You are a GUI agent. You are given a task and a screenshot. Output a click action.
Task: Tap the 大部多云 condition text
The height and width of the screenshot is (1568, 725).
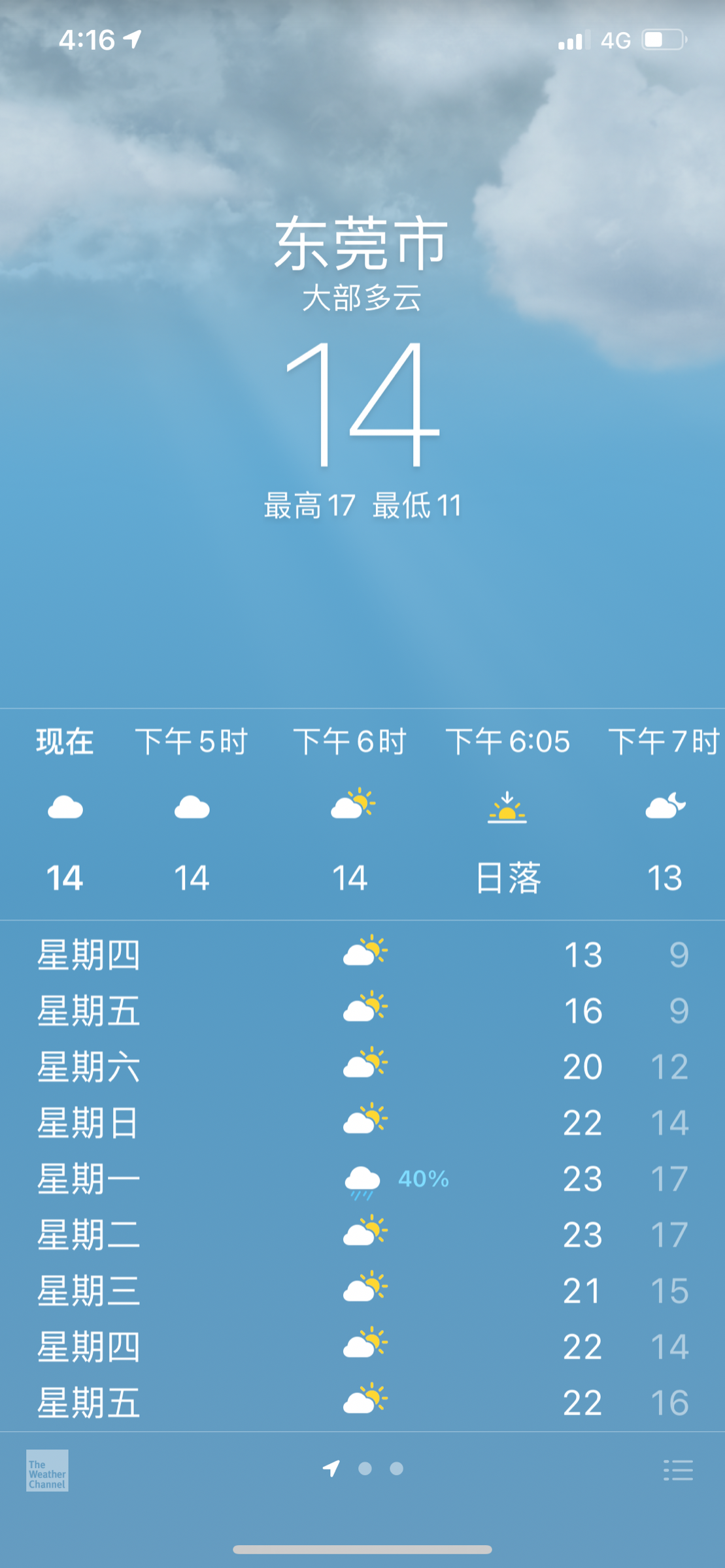[x=362, y=299]
